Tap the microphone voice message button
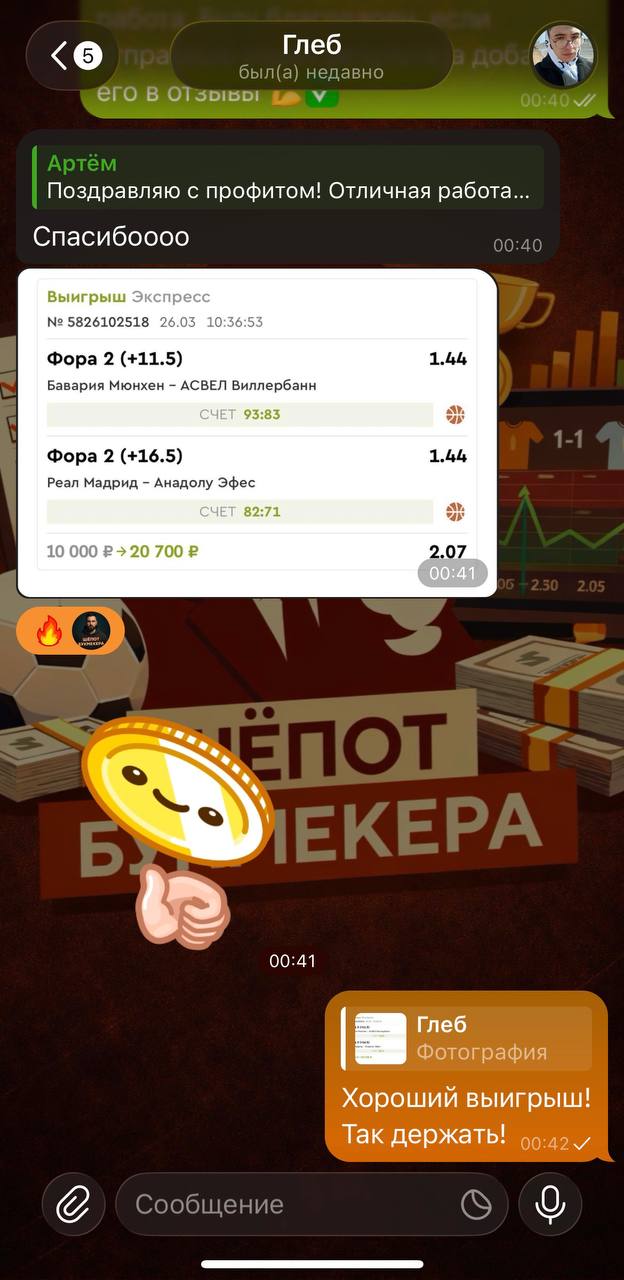 pos(550,1204)
